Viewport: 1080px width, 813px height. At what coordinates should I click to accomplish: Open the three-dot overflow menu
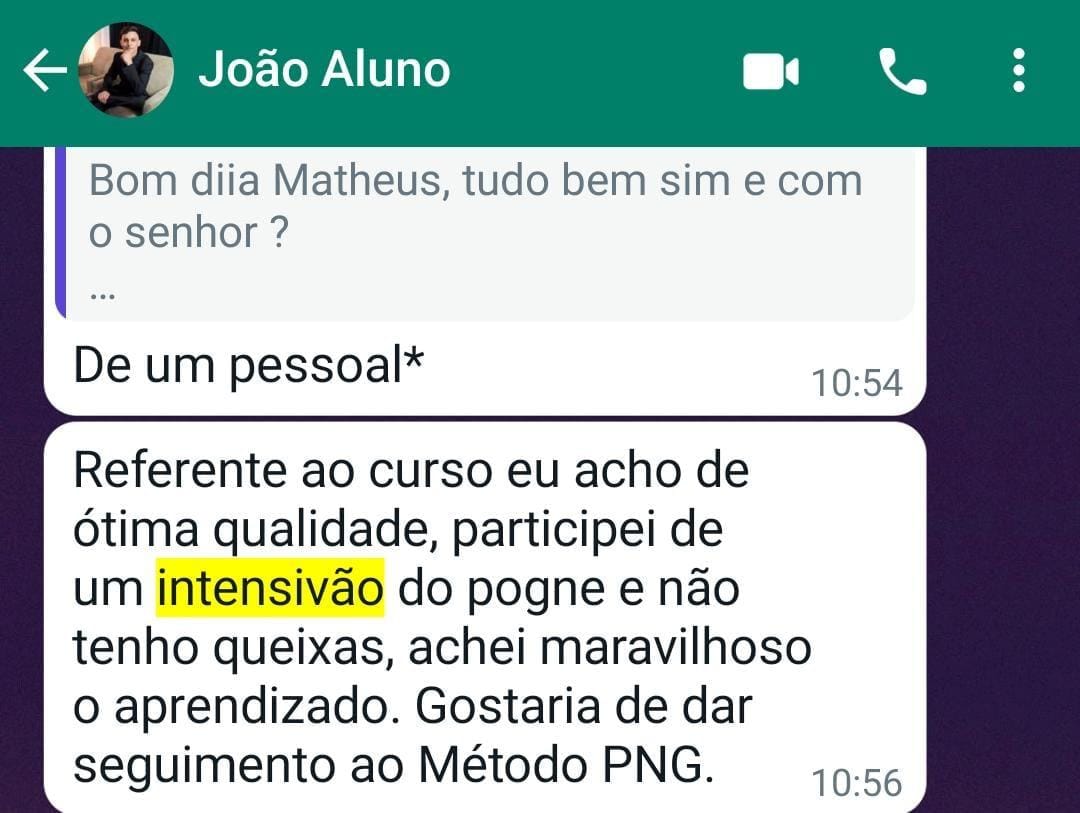[x=1019, y=70]
